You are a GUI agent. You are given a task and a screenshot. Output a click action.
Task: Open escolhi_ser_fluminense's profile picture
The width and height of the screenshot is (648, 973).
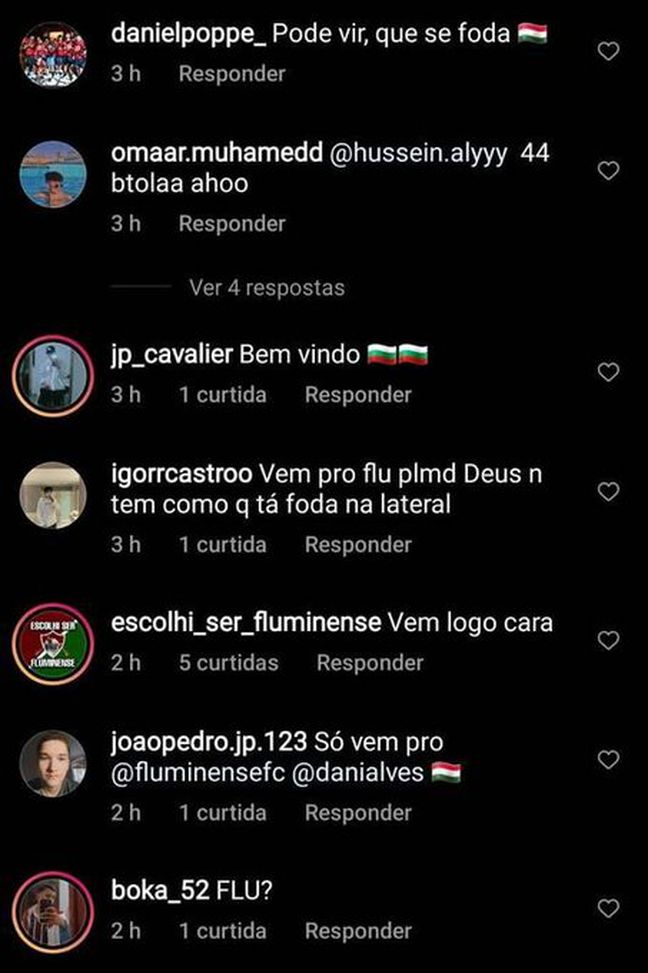53,640
